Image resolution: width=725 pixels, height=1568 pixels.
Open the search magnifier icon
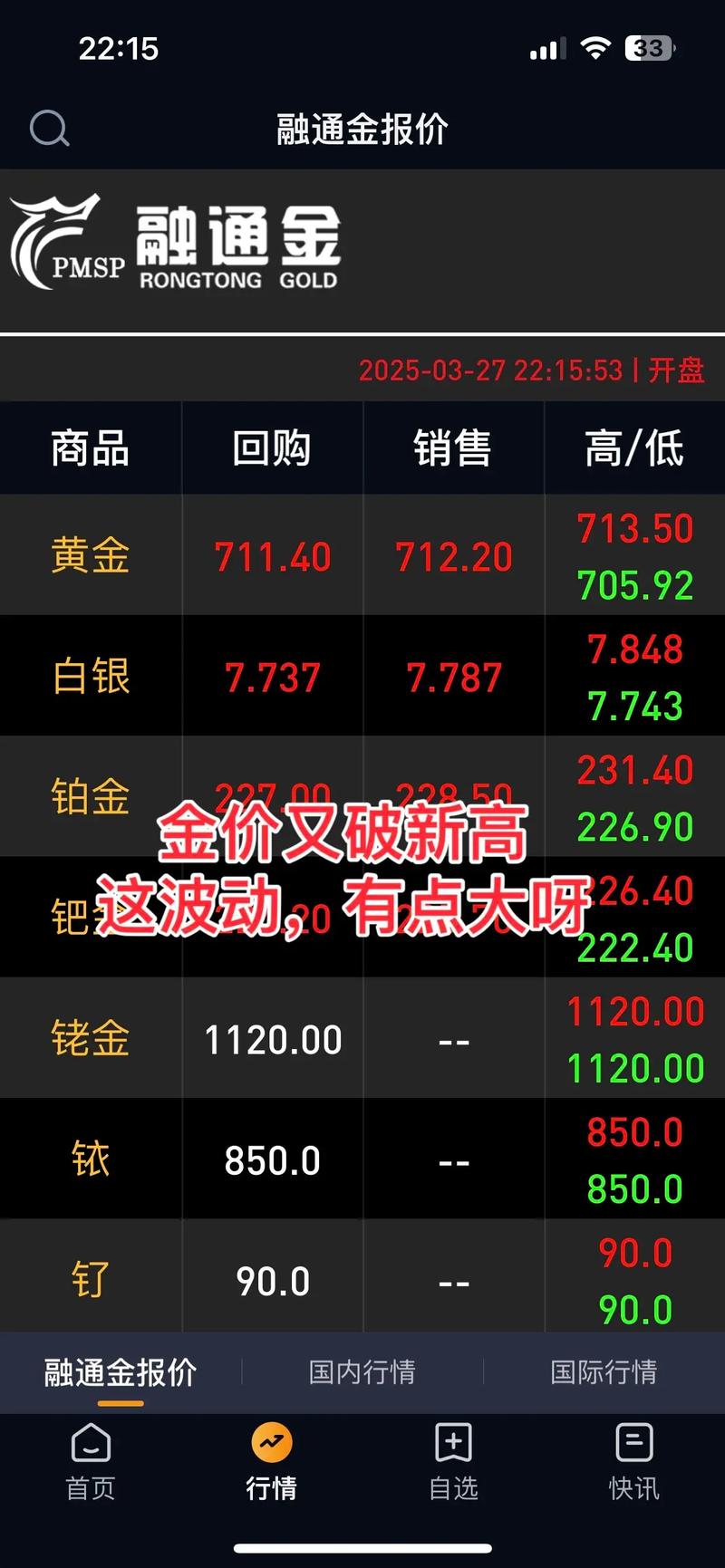[50, 129]
